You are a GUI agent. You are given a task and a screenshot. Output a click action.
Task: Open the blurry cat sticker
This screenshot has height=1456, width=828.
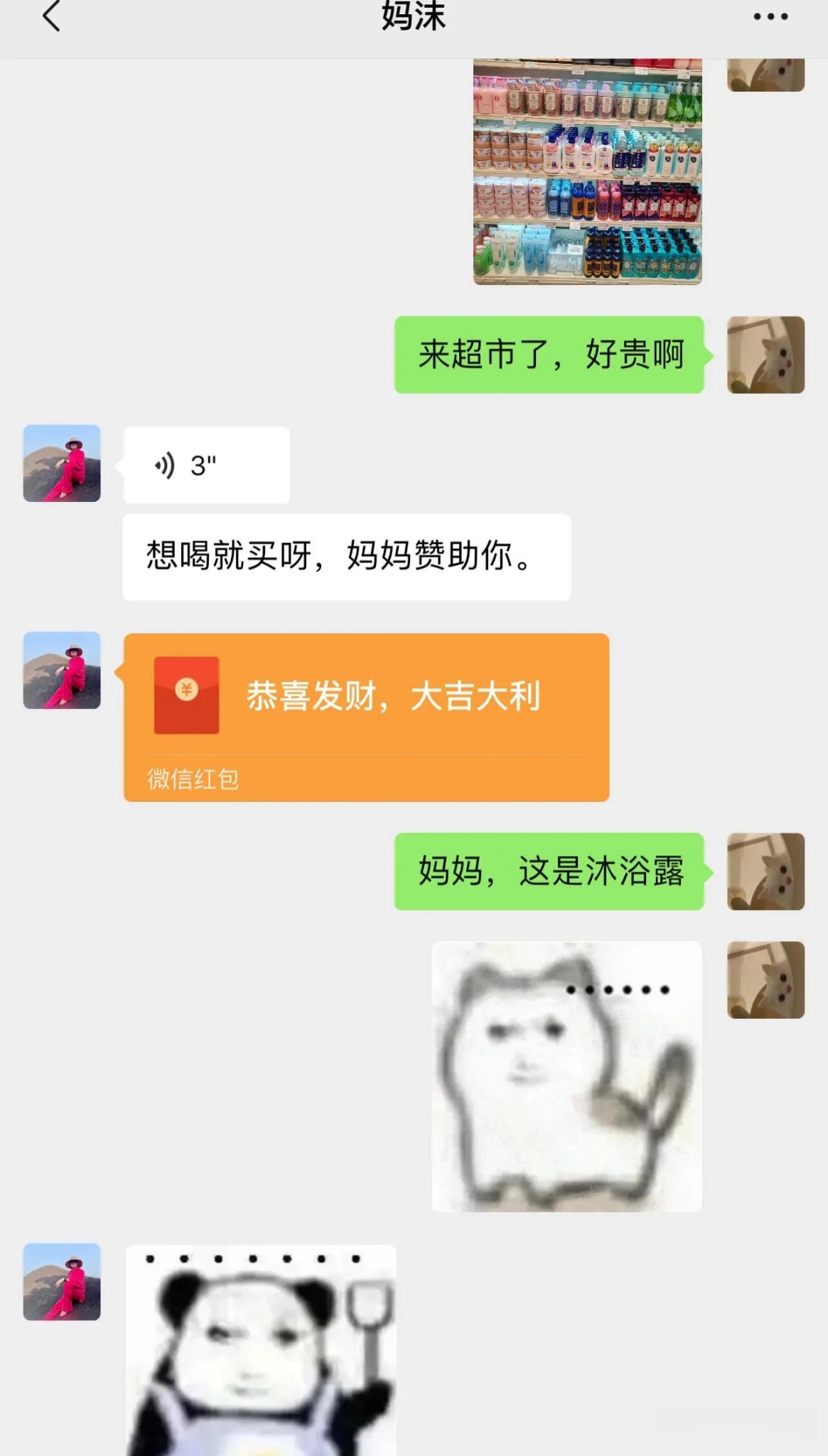coord(566,1076)
